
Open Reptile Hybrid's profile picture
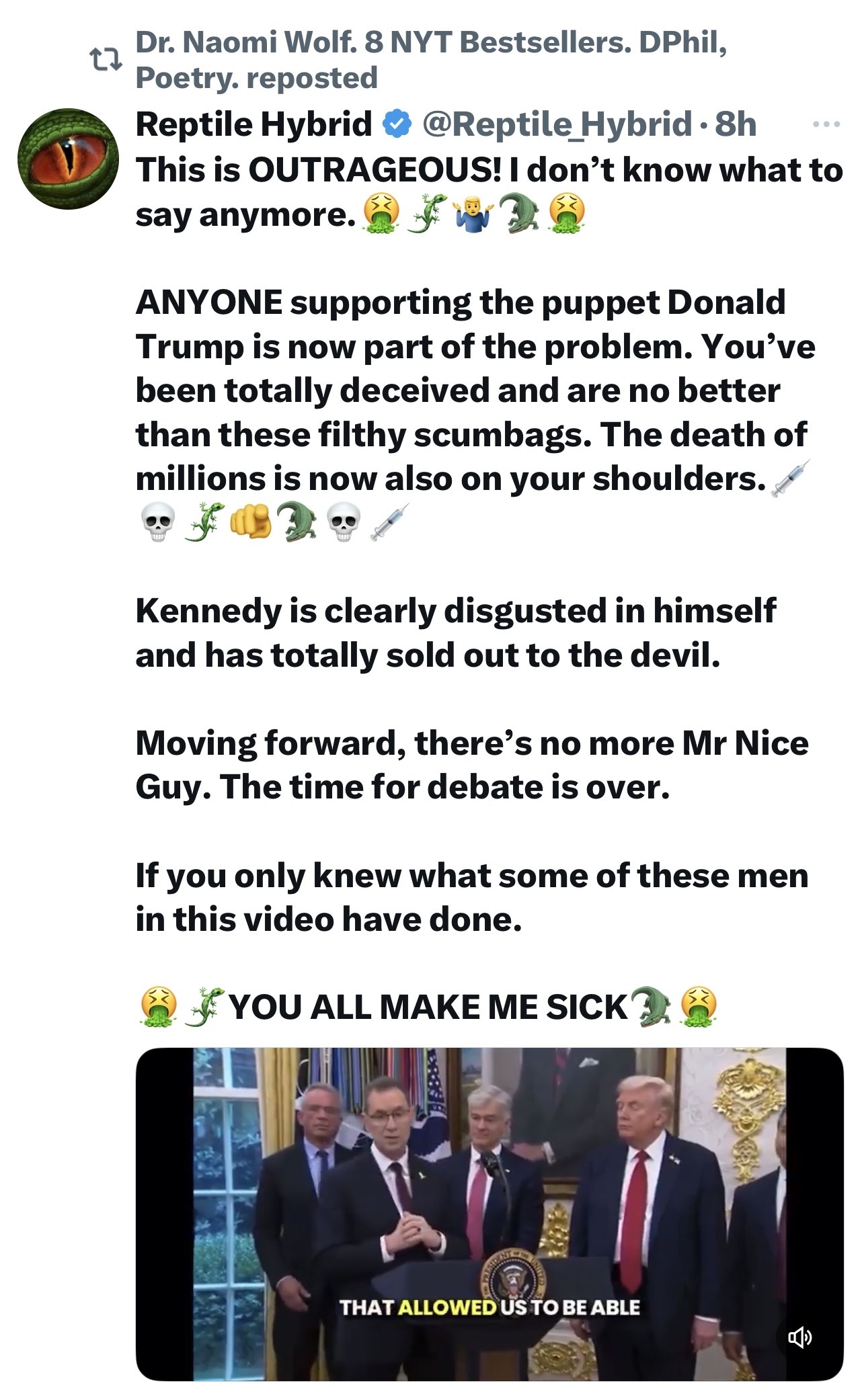click(68, 159)
